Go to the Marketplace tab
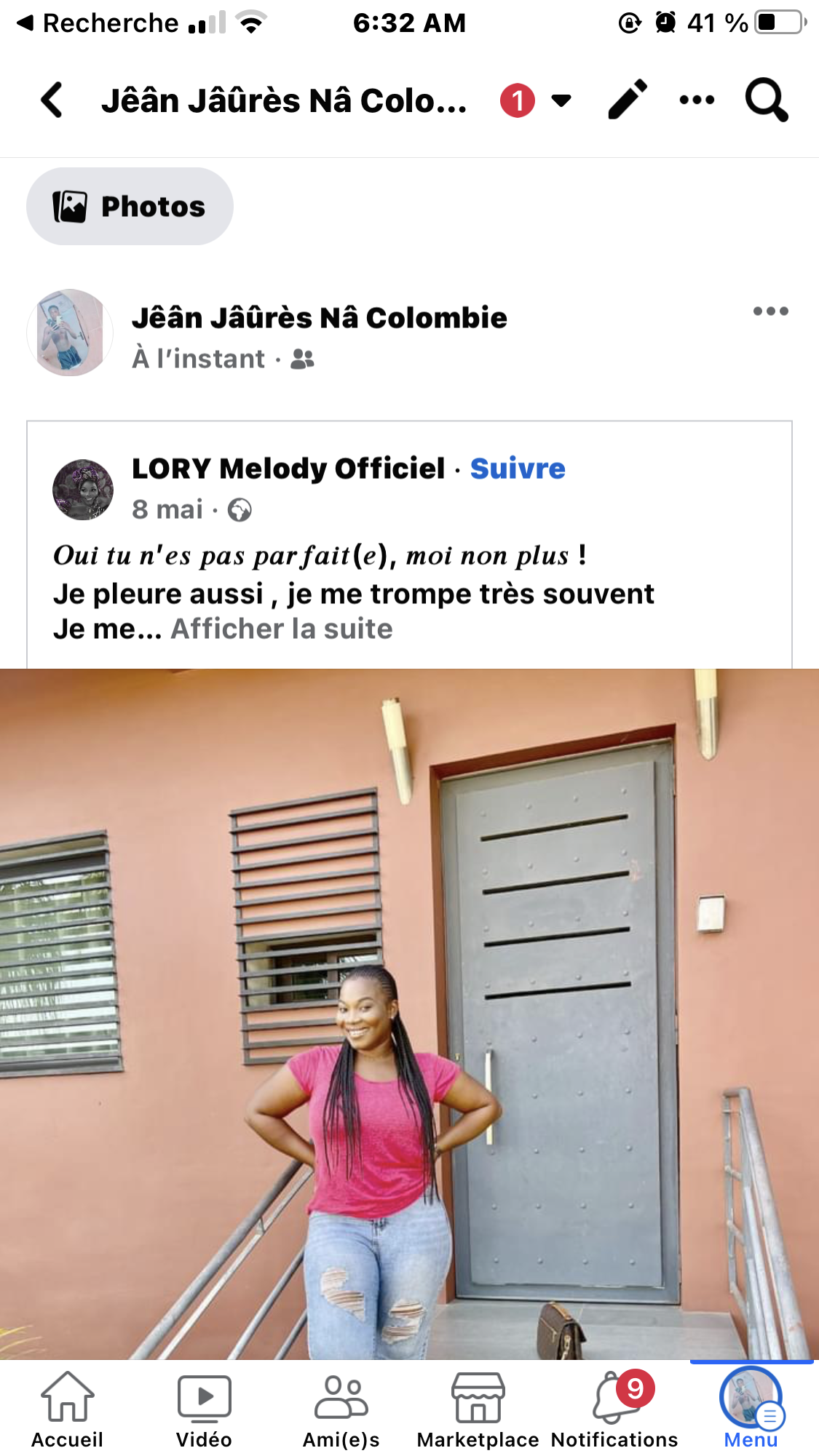819x1456 pixels. pos(478,1408)
